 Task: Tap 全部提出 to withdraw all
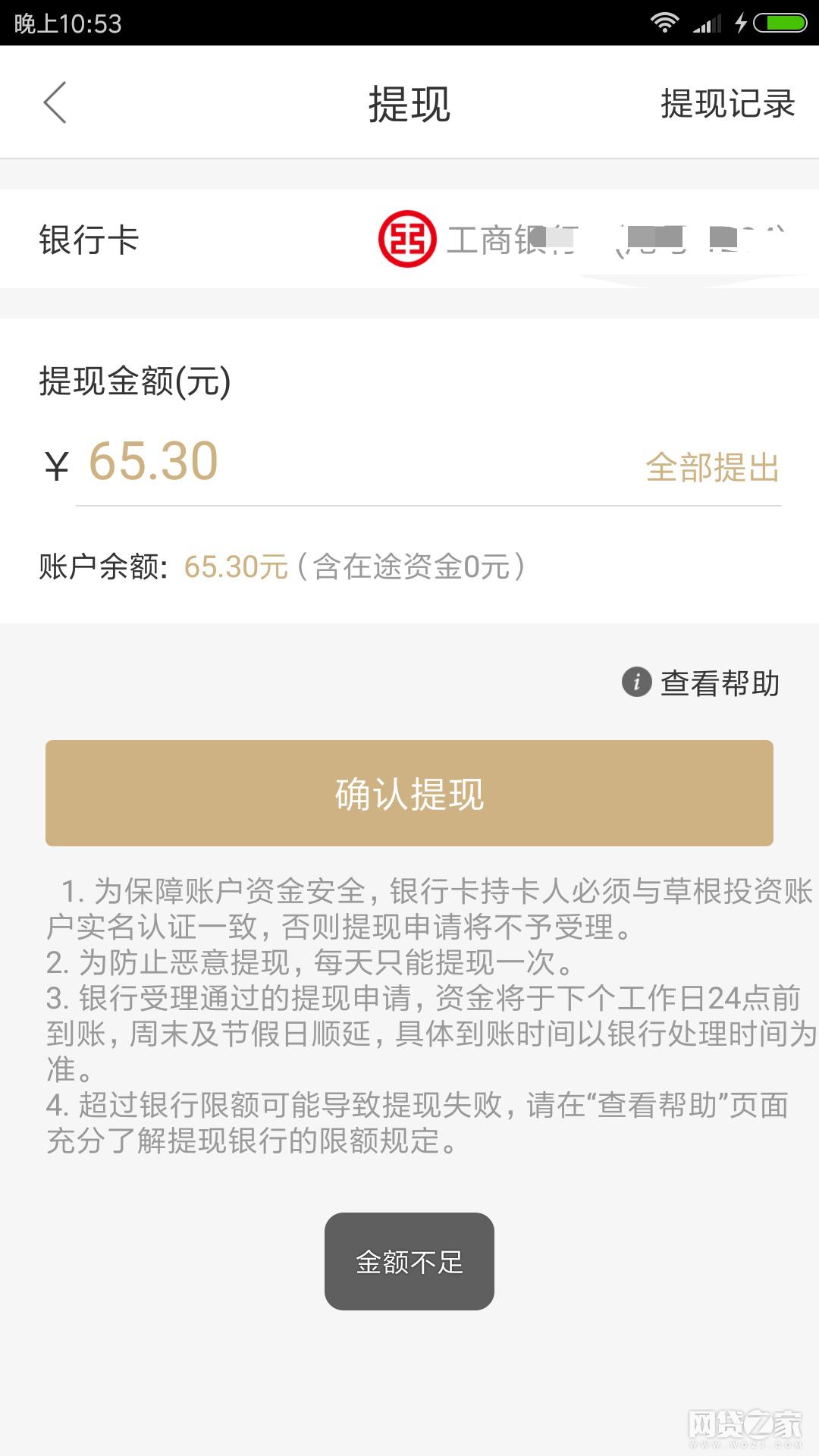click(712, 467)
